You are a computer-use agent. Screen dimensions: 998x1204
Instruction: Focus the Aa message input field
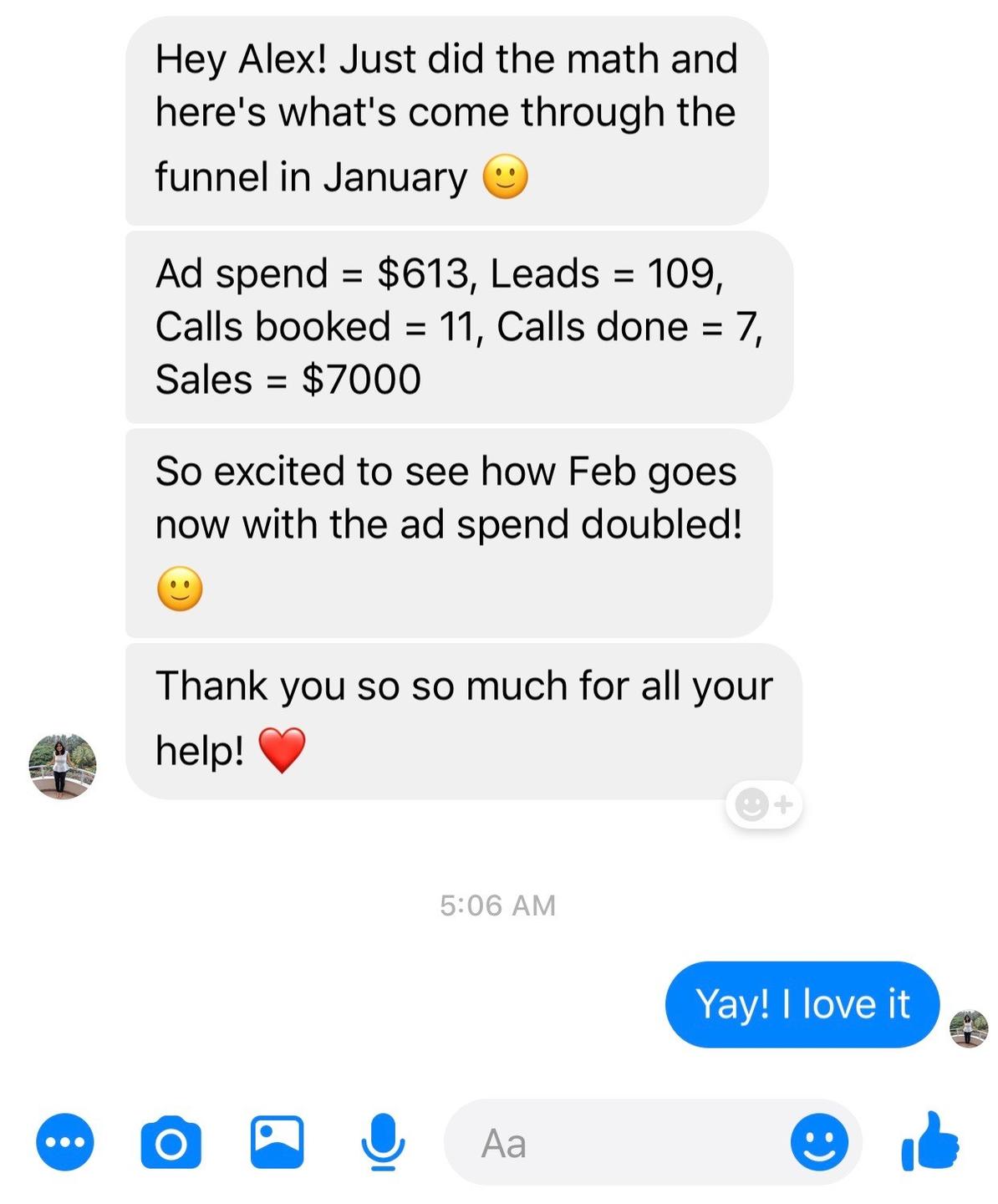click(x=619, y=1143)
